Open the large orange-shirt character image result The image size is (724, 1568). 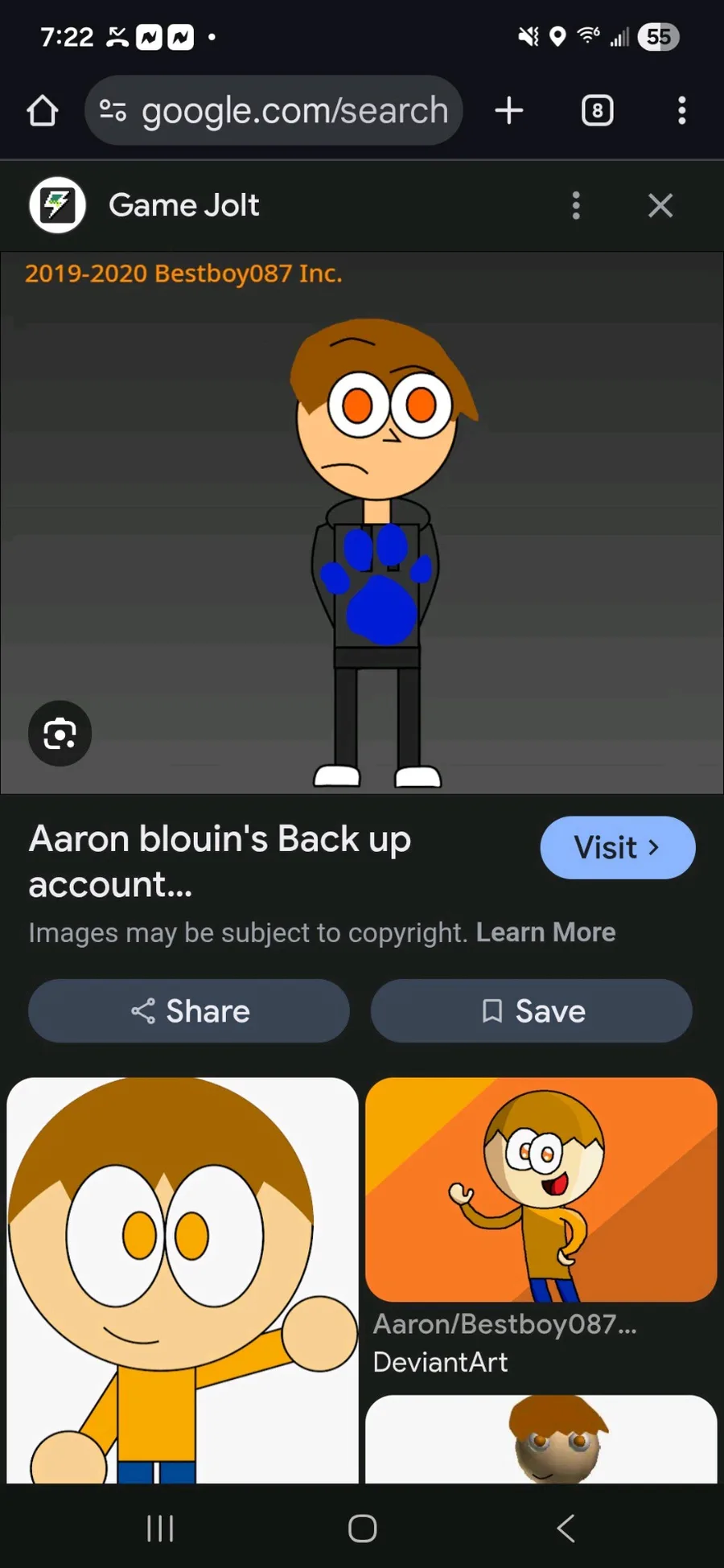point(183,1279)
